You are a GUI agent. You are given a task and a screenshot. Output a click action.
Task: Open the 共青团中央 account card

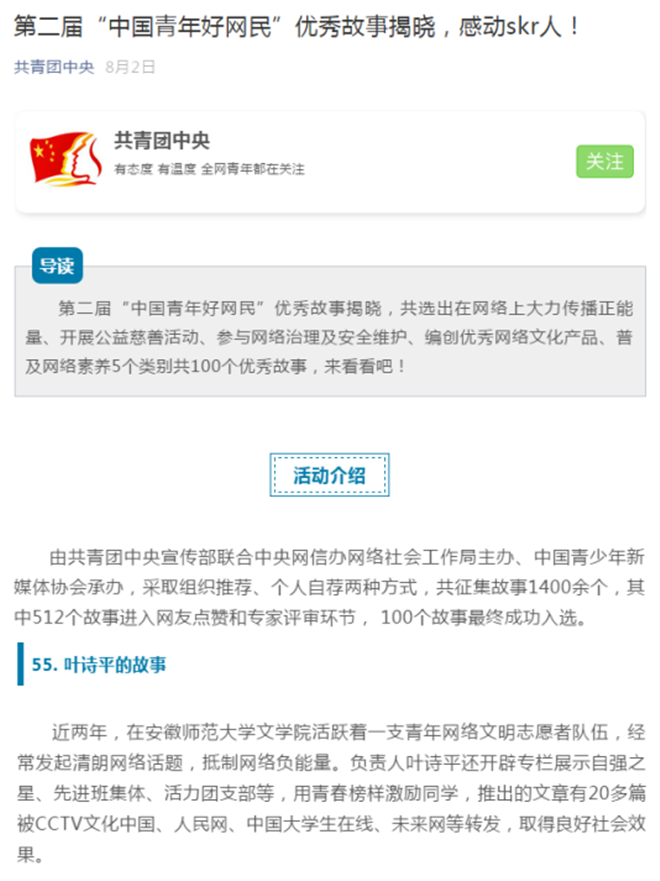(300, 160)
